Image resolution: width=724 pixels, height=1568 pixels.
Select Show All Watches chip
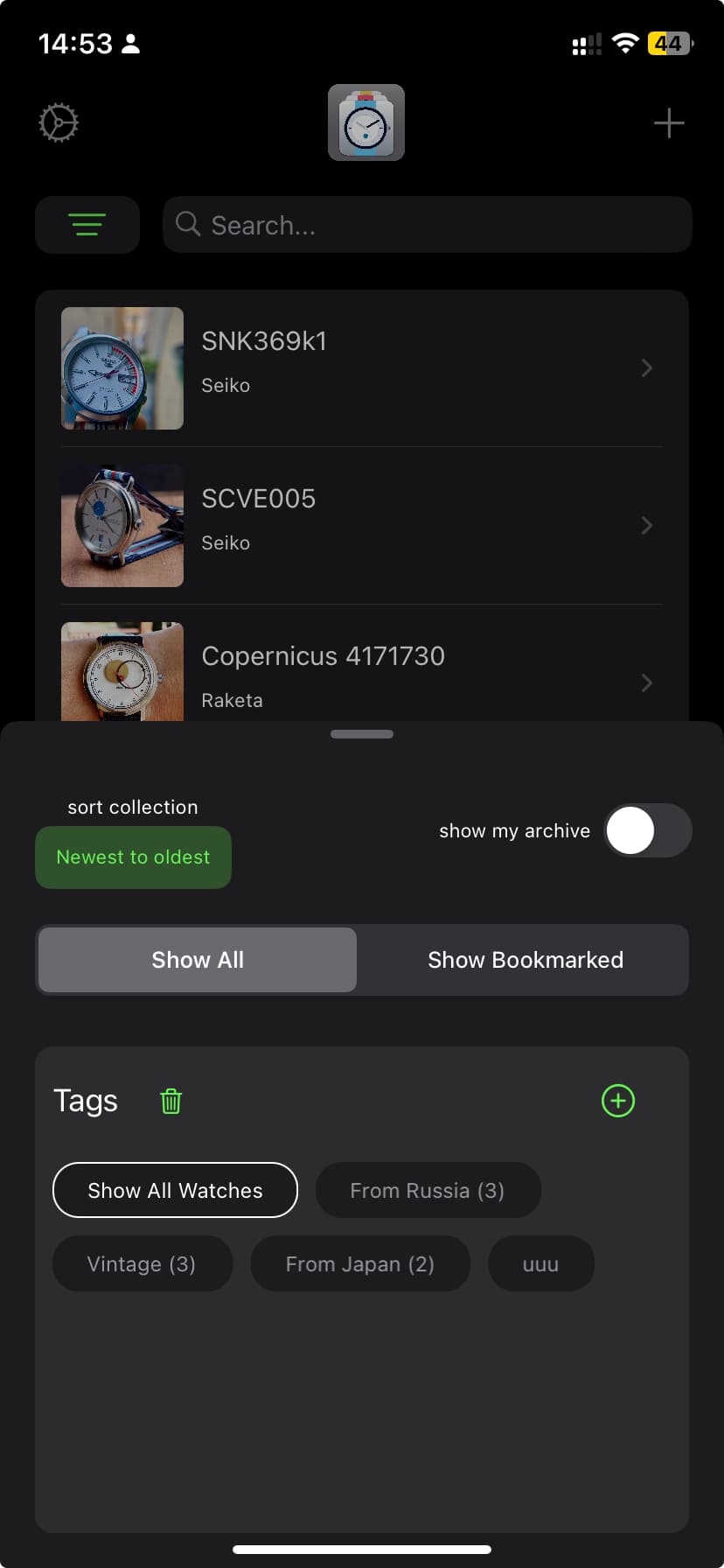point(175,1190)
